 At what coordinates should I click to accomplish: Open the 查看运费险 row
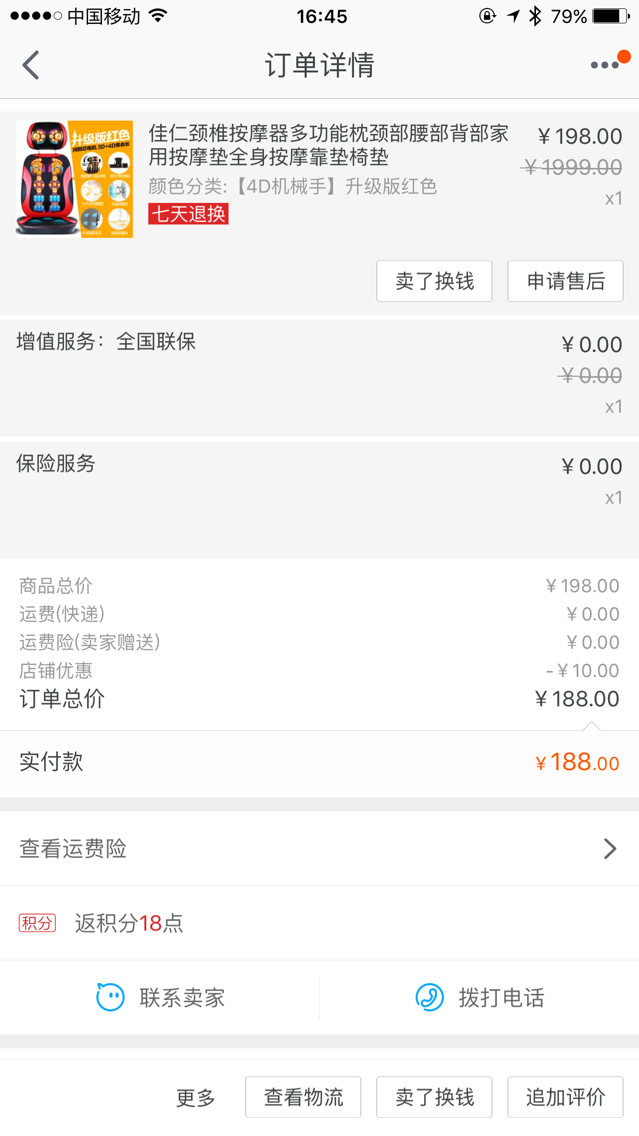(x=320, y=848)
